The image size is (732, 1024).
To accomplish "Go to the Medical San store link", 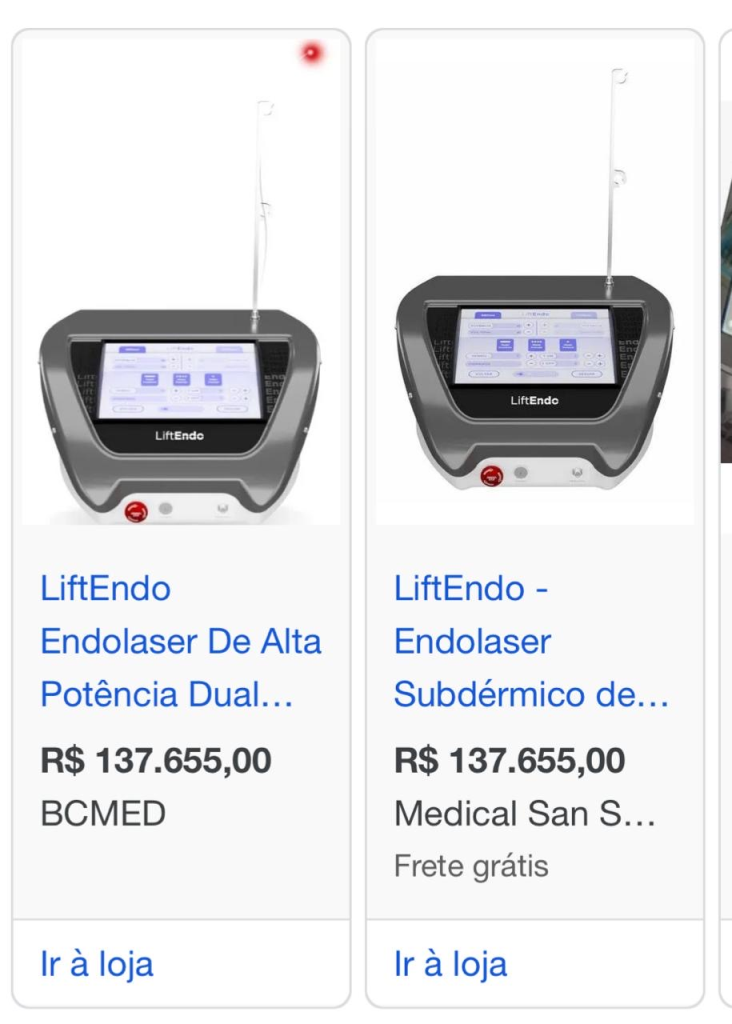I will coord(451,964).
